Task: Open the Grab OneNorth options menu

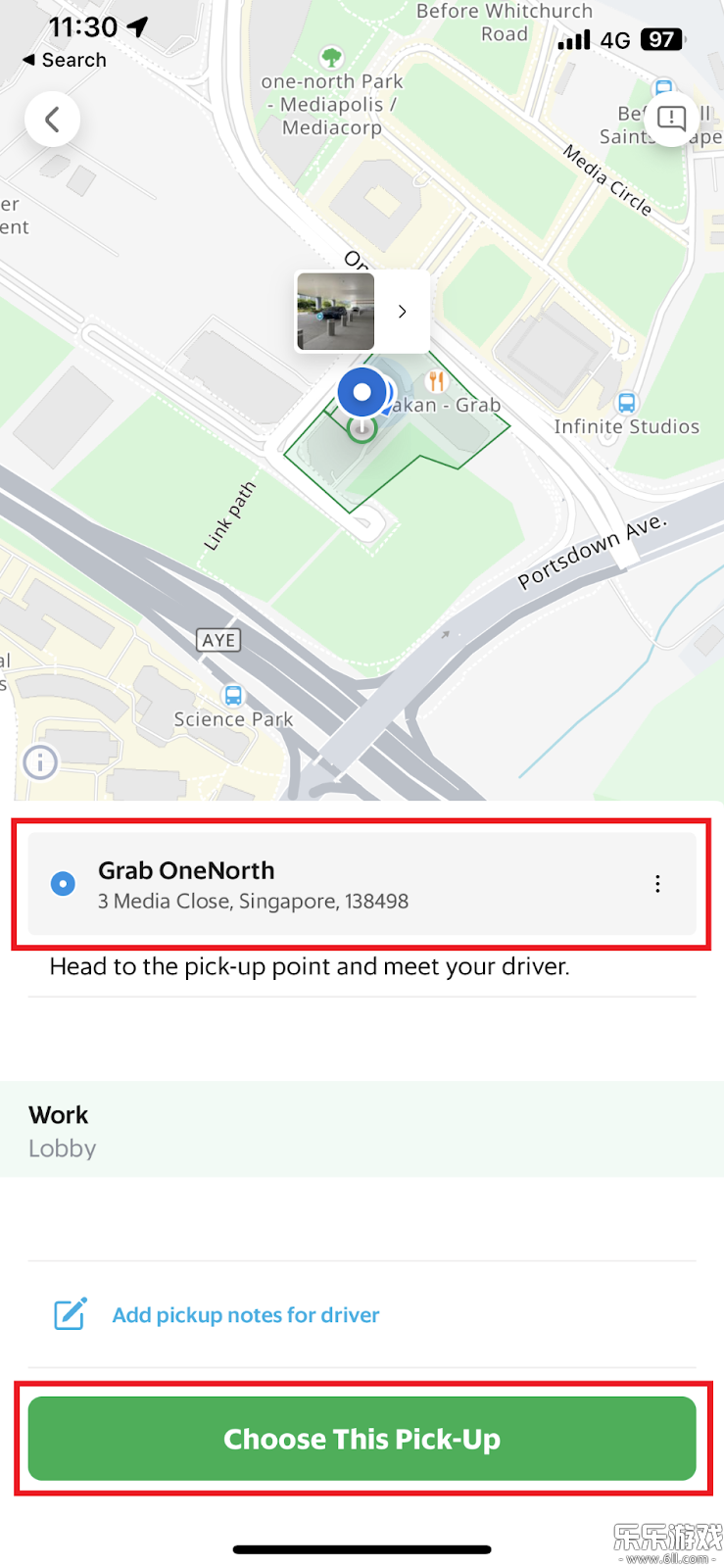Action: click(657, 884)
